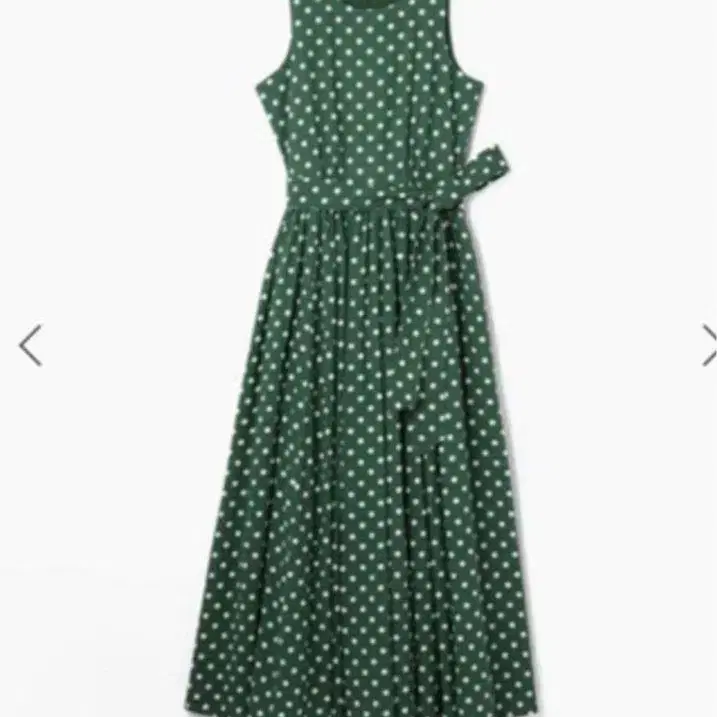Go to the previous product image
The width and height of the screenshot is (717, 717).
(31, 345)
